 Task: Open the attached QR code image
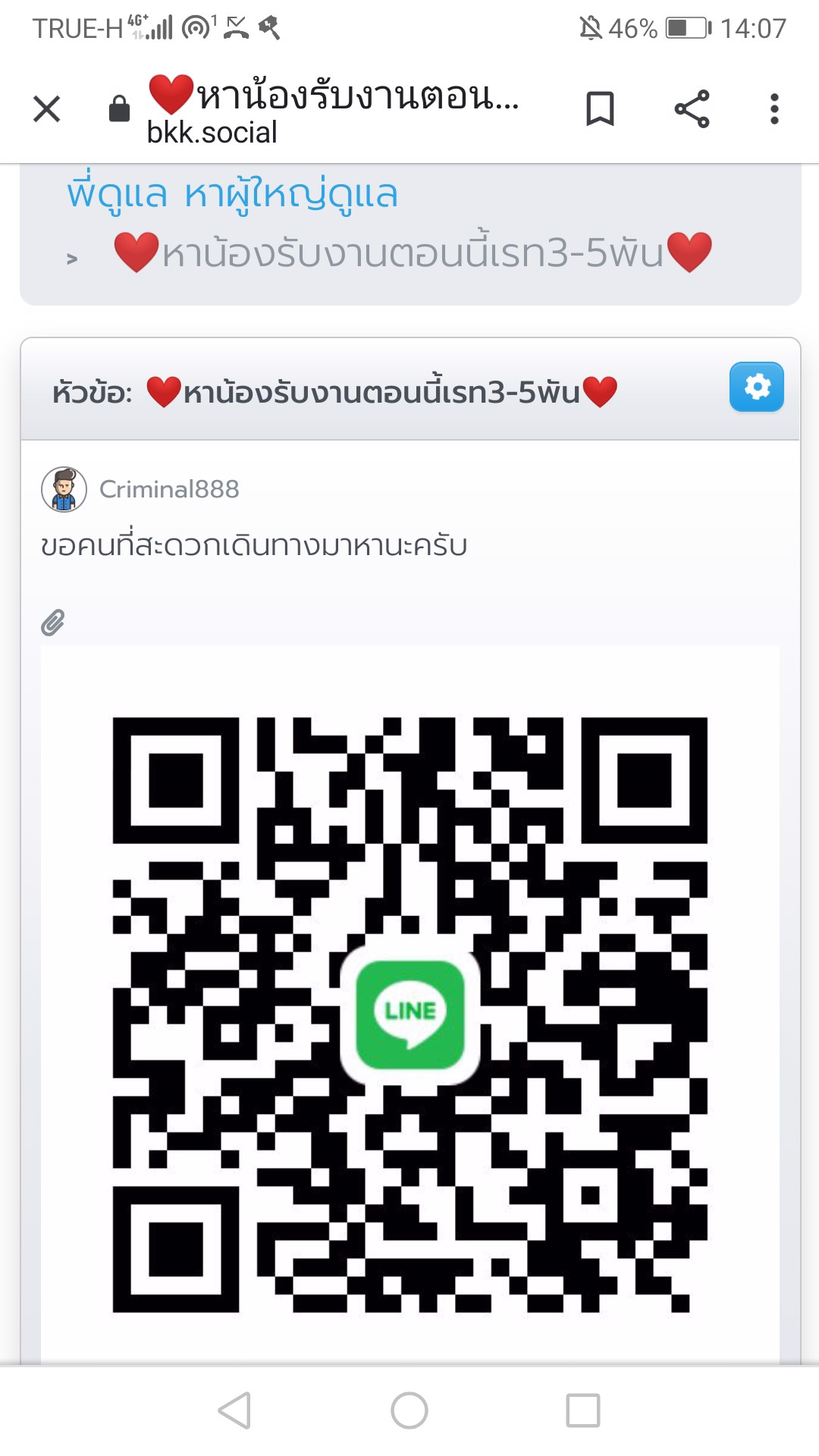(x=409, y=1012)
